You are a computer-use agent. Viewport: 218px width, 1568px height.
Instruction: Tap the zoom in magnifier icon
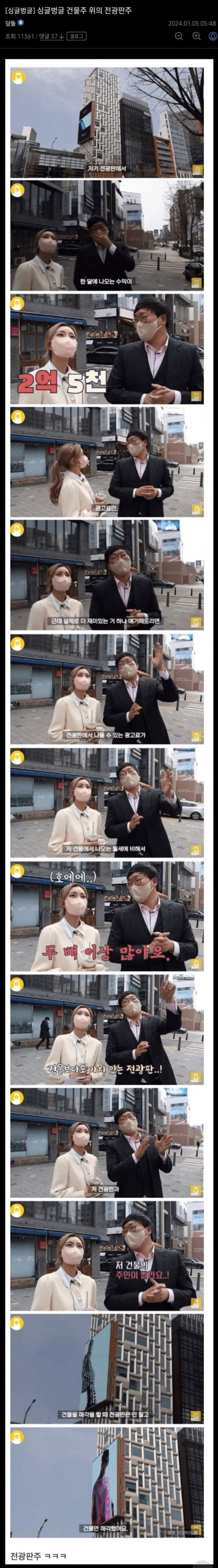pos(196,36)
